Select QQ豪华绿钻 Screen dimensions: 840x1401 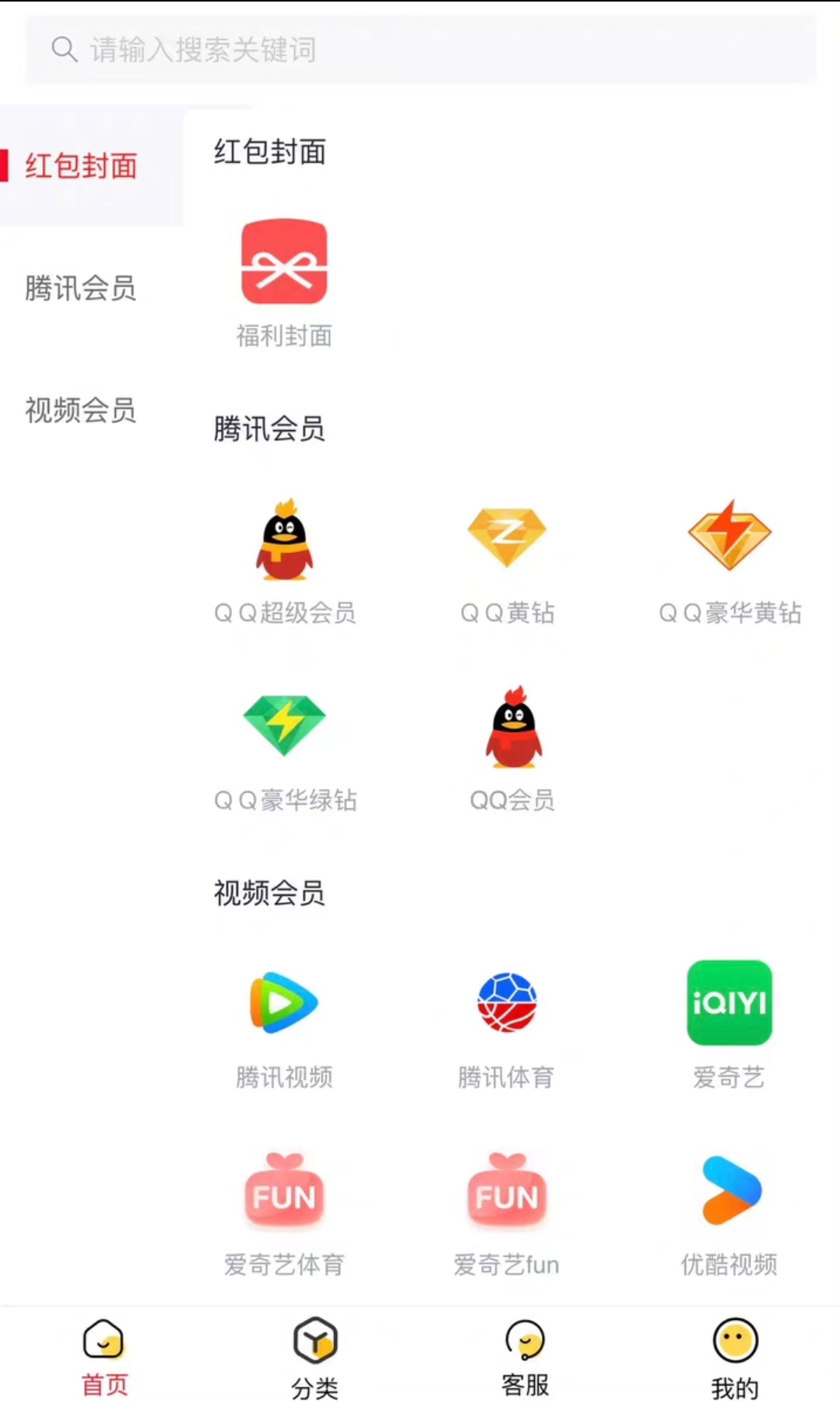(x=284, y=748)
